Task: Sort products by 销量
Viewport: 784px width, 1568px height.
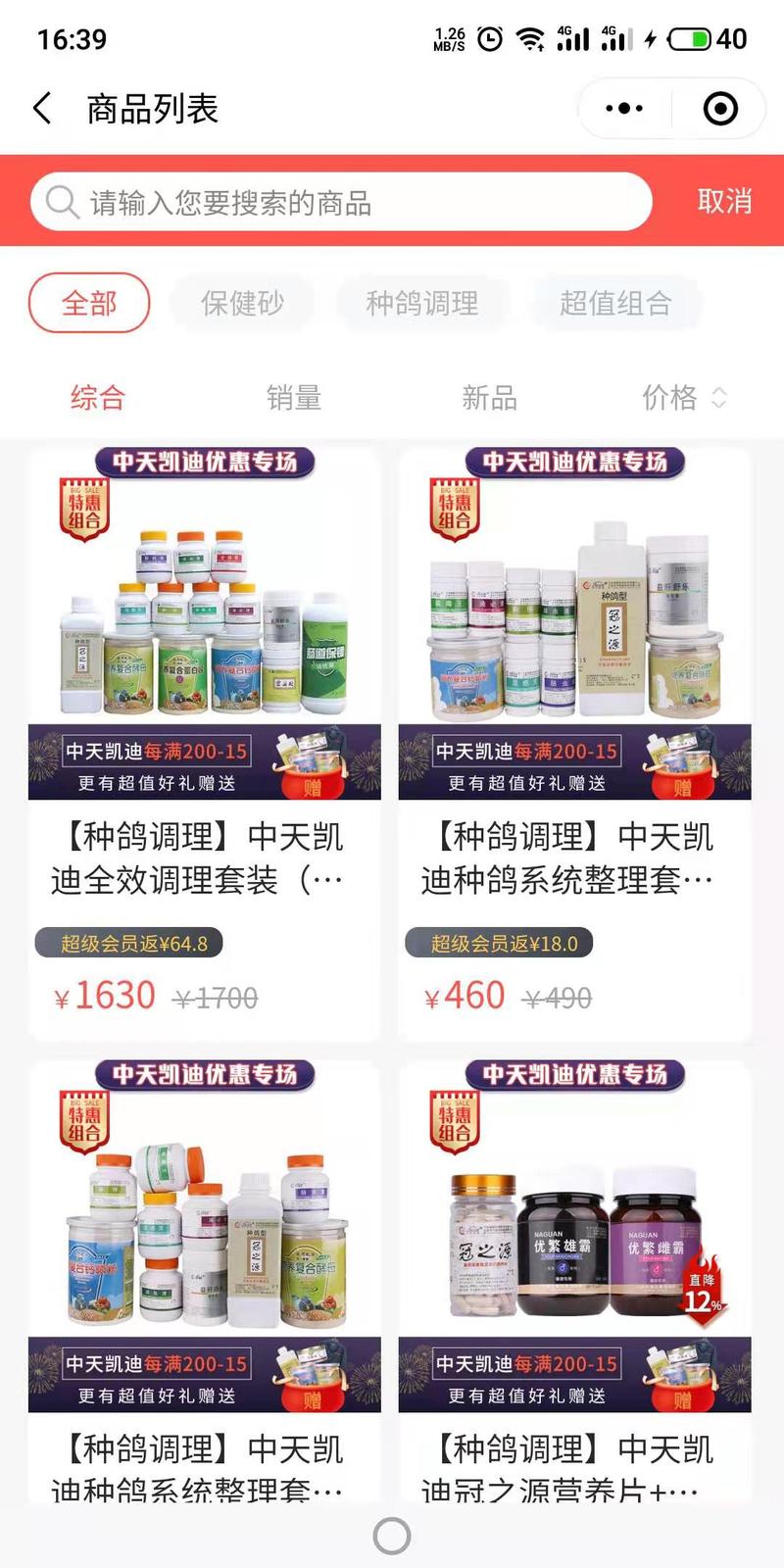Action: coord(294,398)
